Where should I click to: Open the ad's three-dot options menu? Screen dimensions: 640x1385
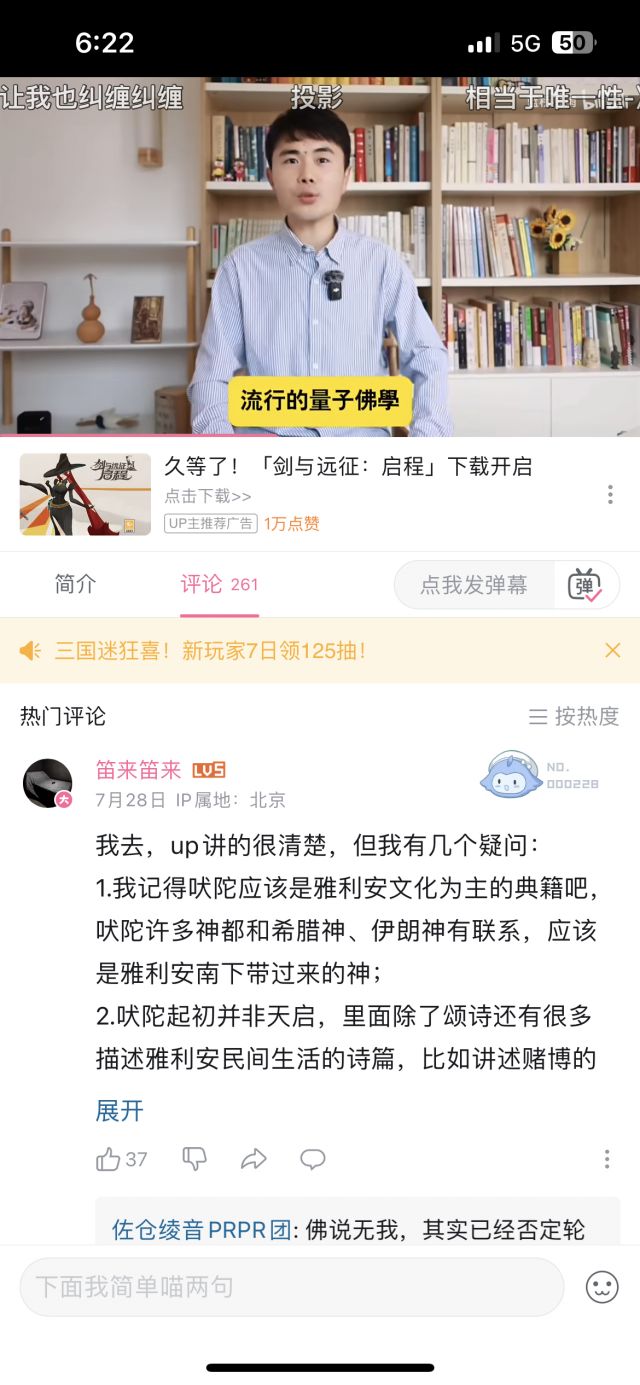pos(610,494)
